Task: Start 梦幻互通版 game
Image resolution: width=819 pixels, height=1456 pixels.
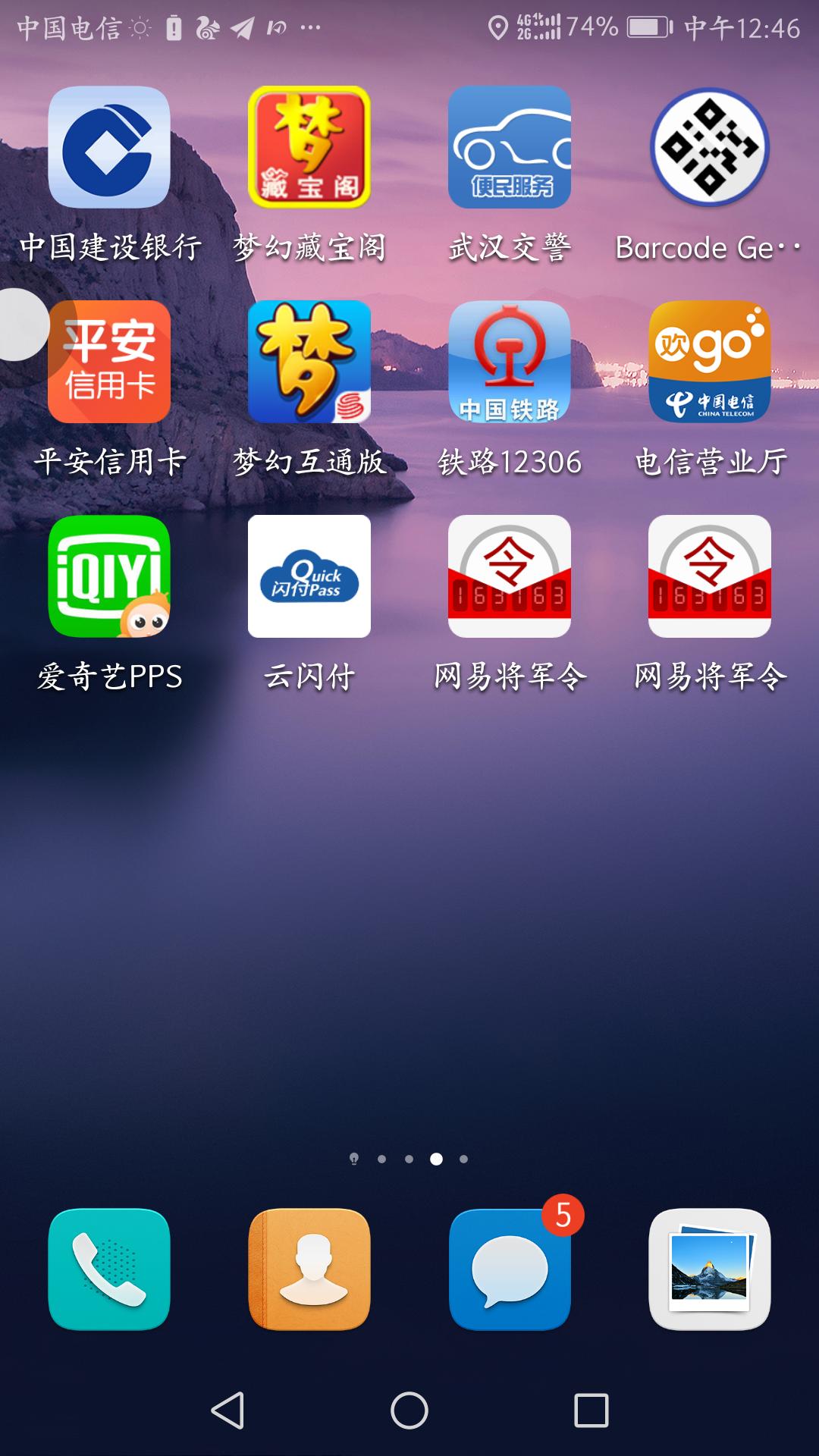Action: coord(309,362)
